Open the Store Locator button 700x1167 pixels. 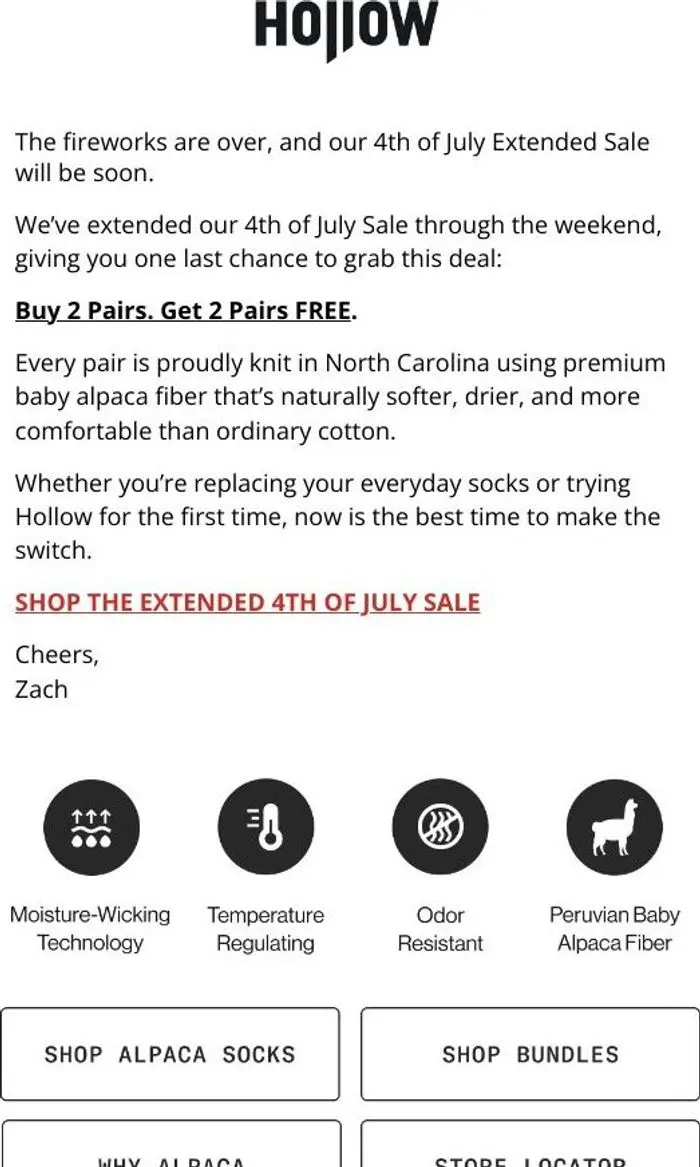point(530,1144)
